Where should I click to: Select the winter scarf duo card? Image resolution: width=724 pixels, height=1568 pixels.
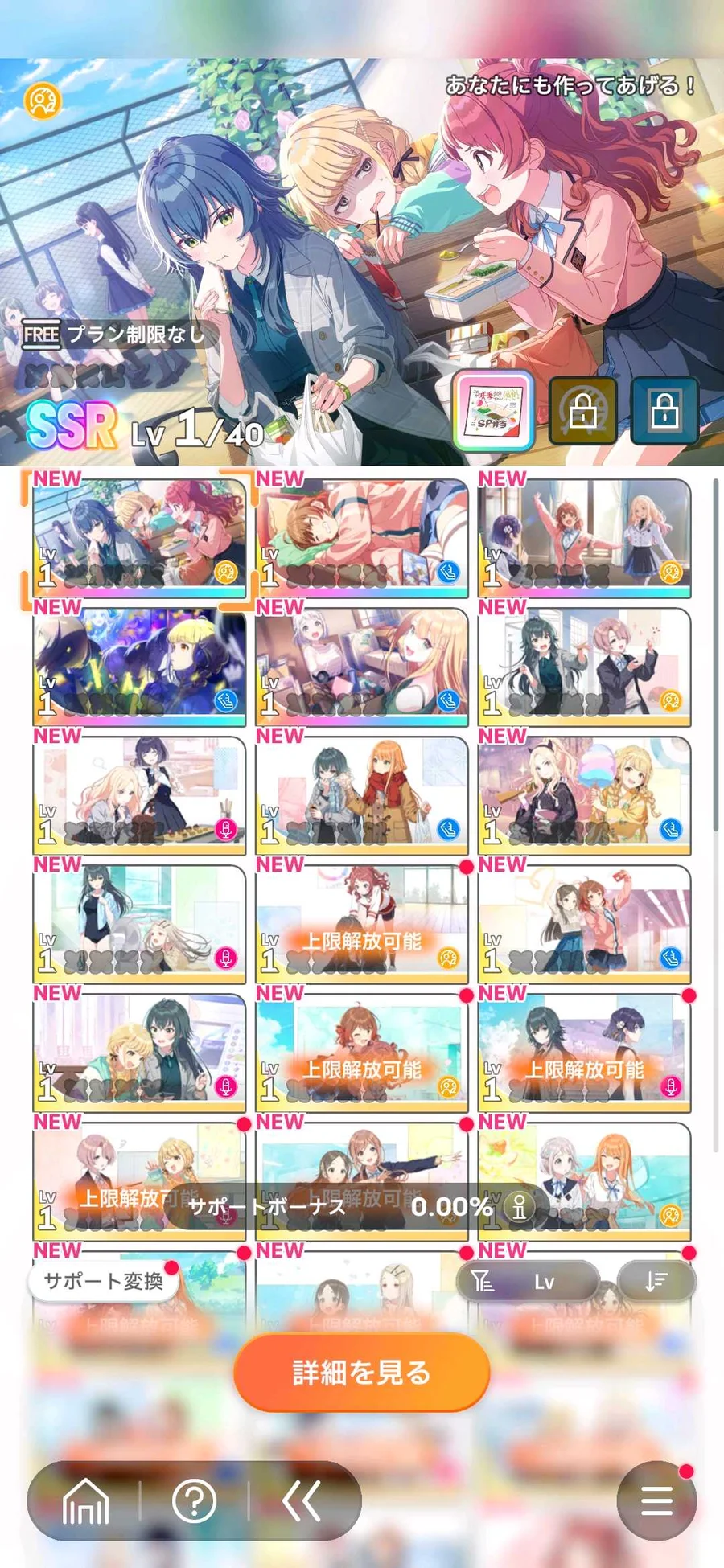(362, 796)
